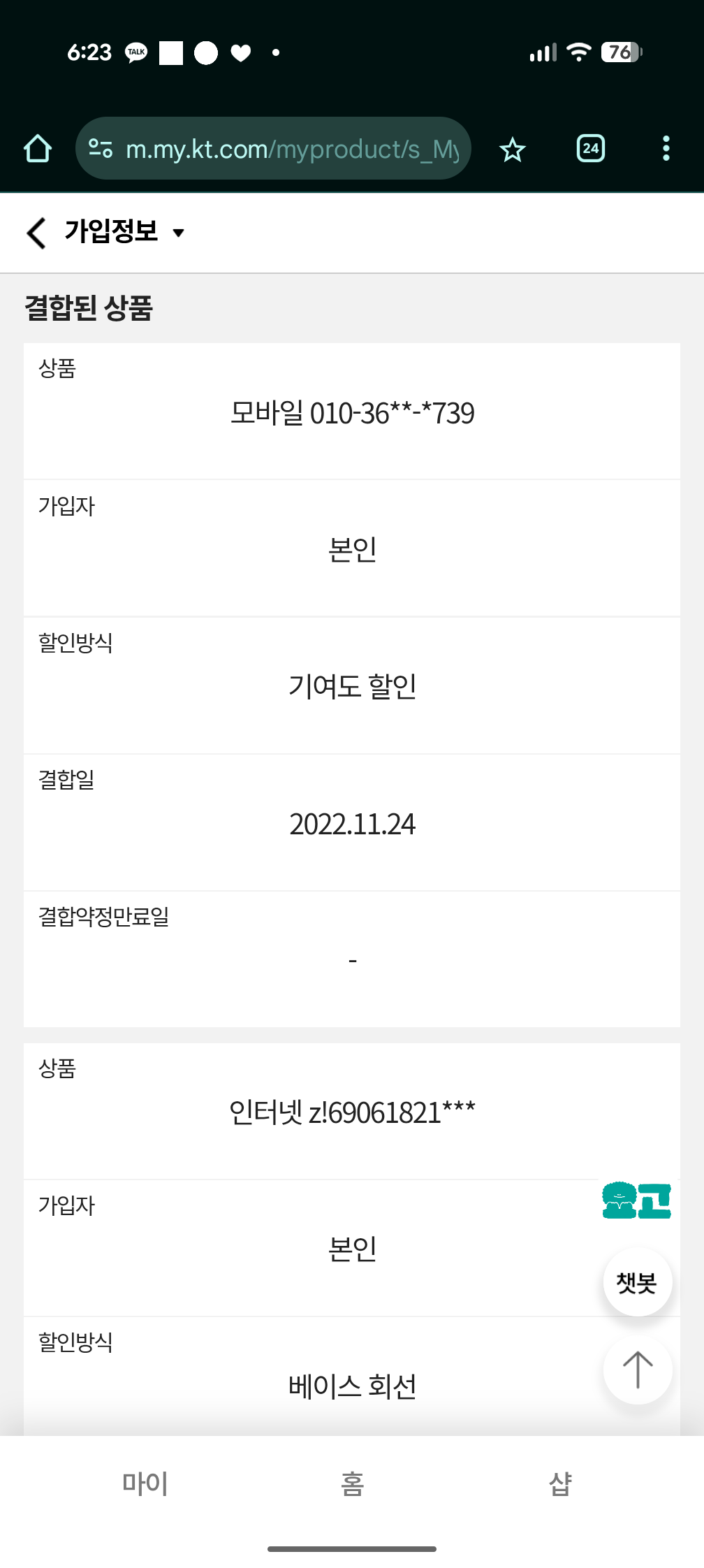Screen dimensions: 704x1568
Task: Bookmark this page with the star
Action: 513,149
